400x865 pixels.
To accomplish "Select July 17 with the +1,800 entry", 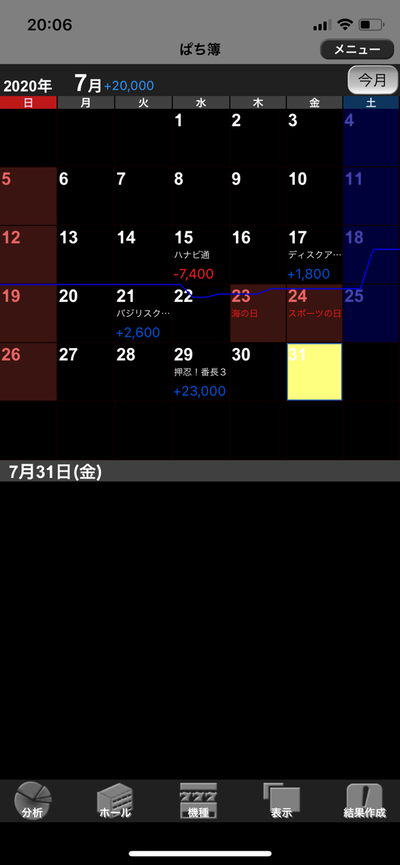I will click(314, 255).
